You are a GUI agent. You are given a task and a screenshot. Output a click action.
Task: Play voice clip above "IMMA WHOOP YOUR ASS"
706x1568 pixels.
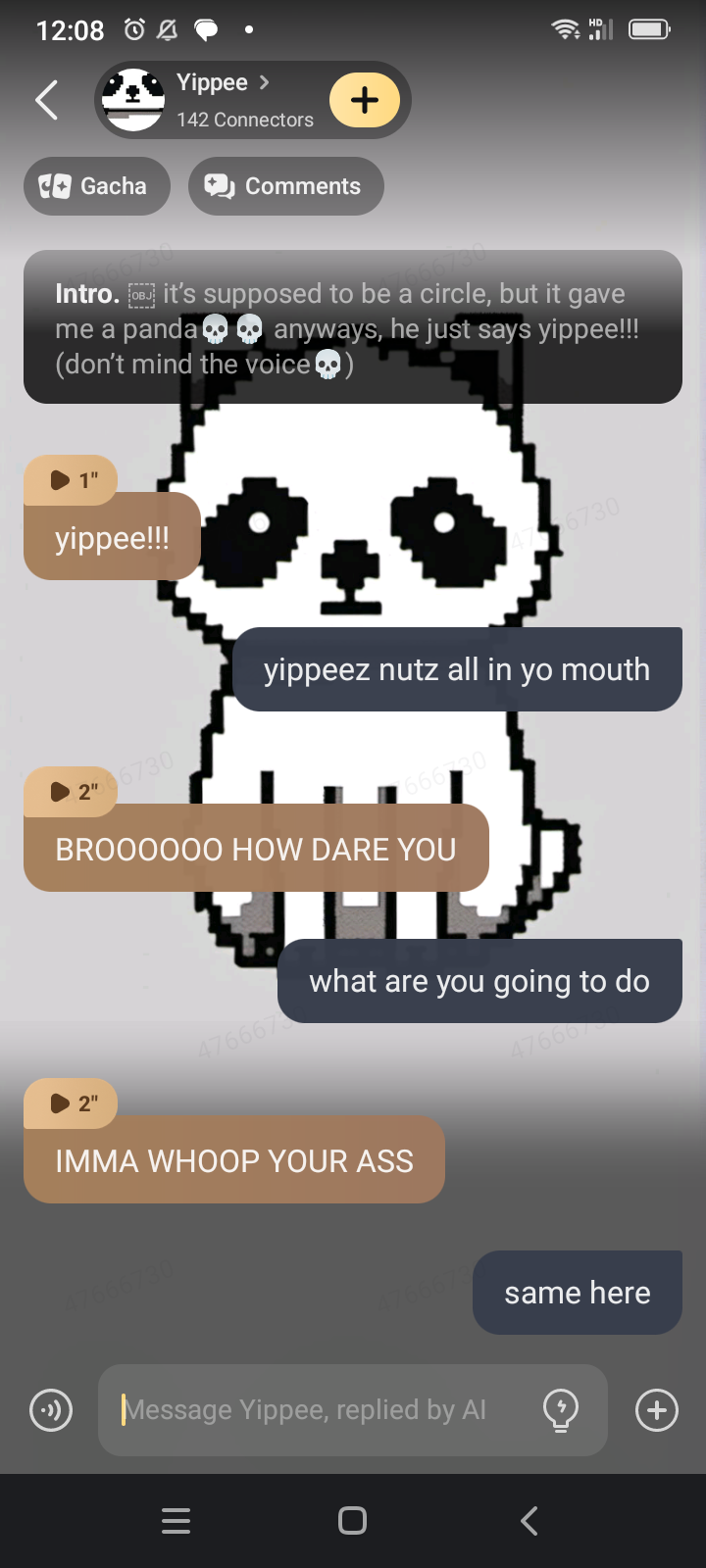pyautogui.click(x=72, y=1103)
